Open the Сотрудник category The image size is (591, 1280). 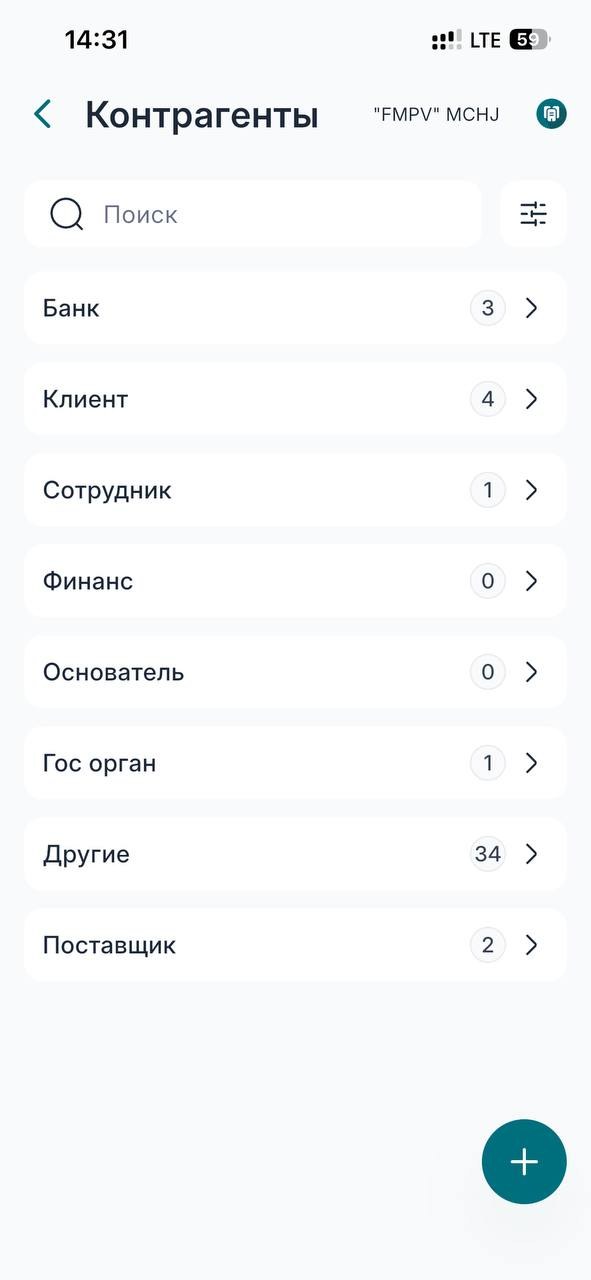295,490
